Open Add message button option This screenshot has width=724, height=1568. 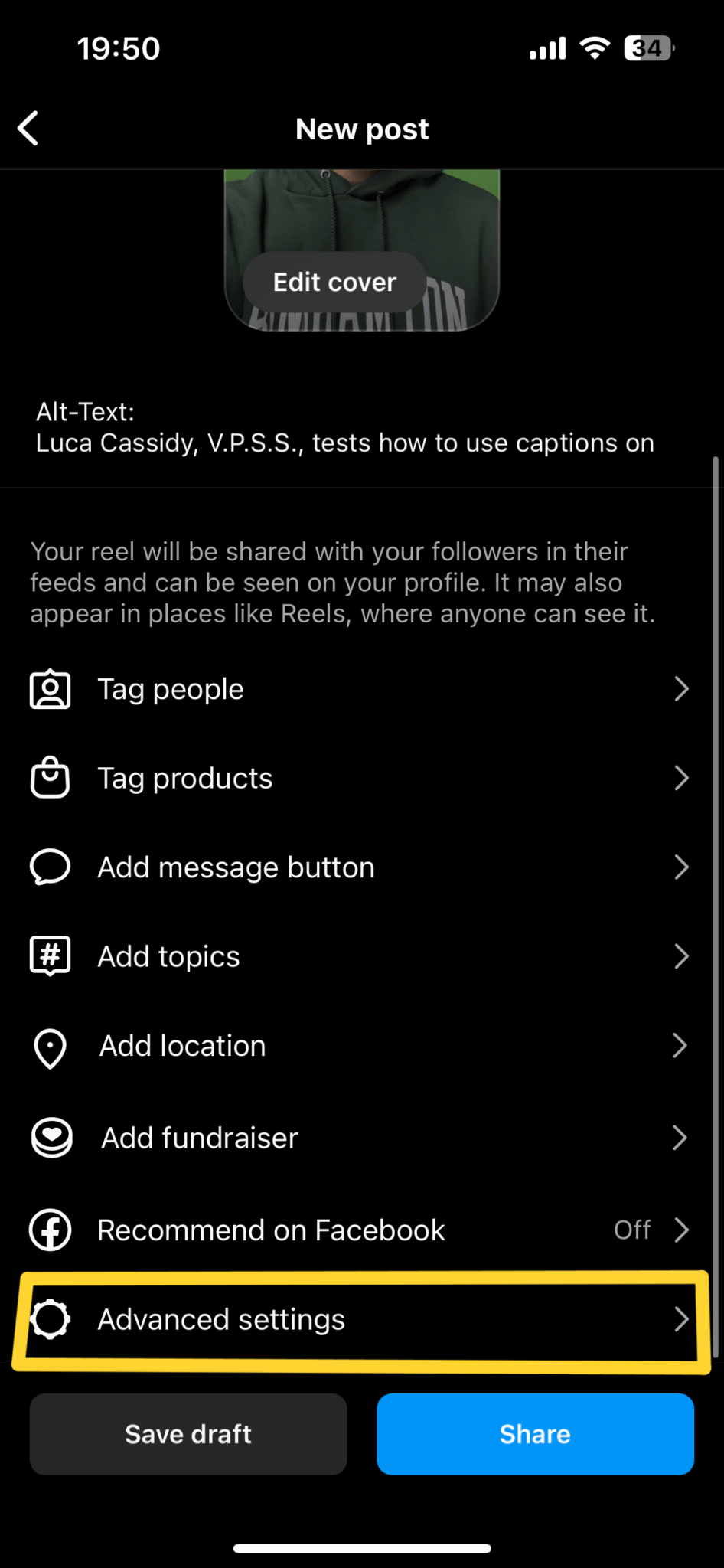[362, 867]
